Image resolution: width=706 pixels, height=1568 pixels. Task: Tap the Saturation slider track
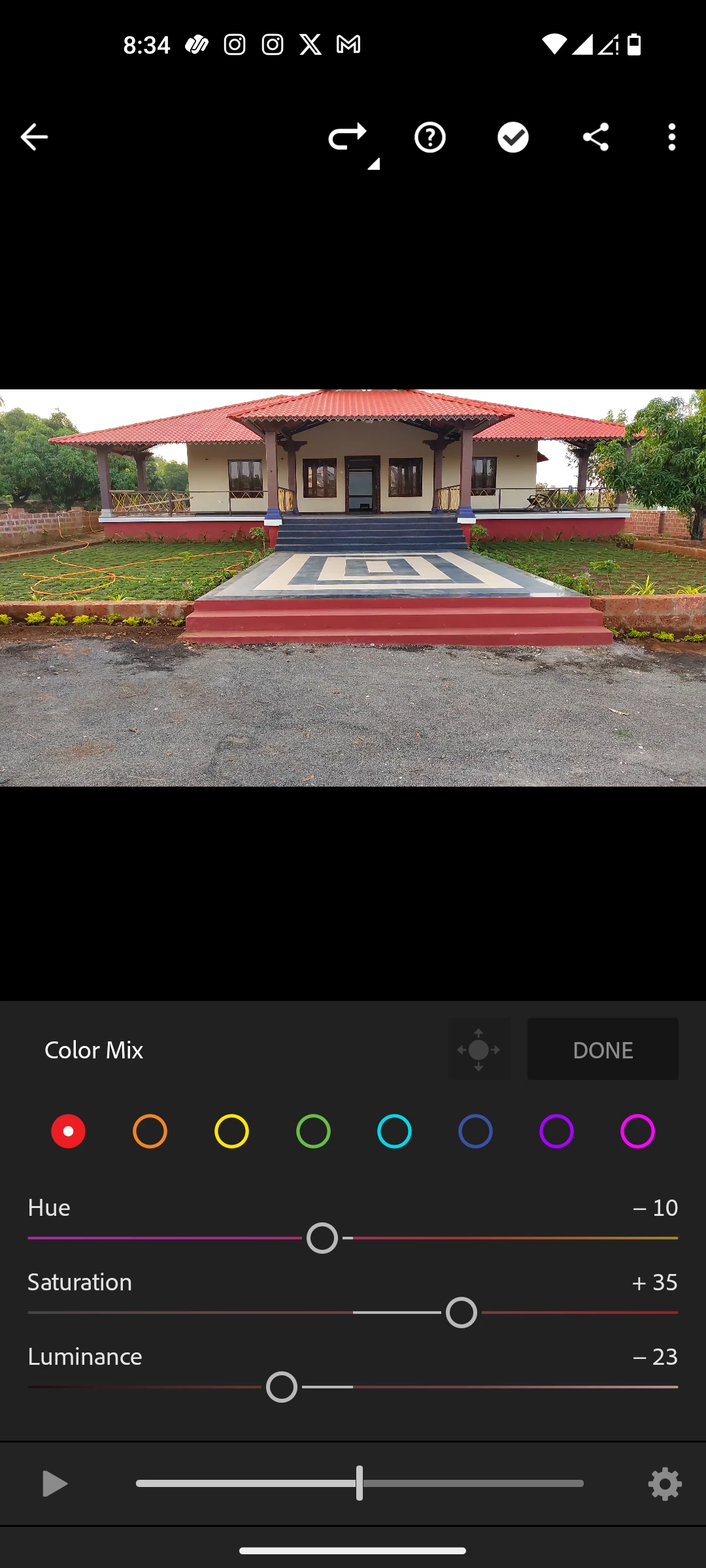click(196, 1313)
